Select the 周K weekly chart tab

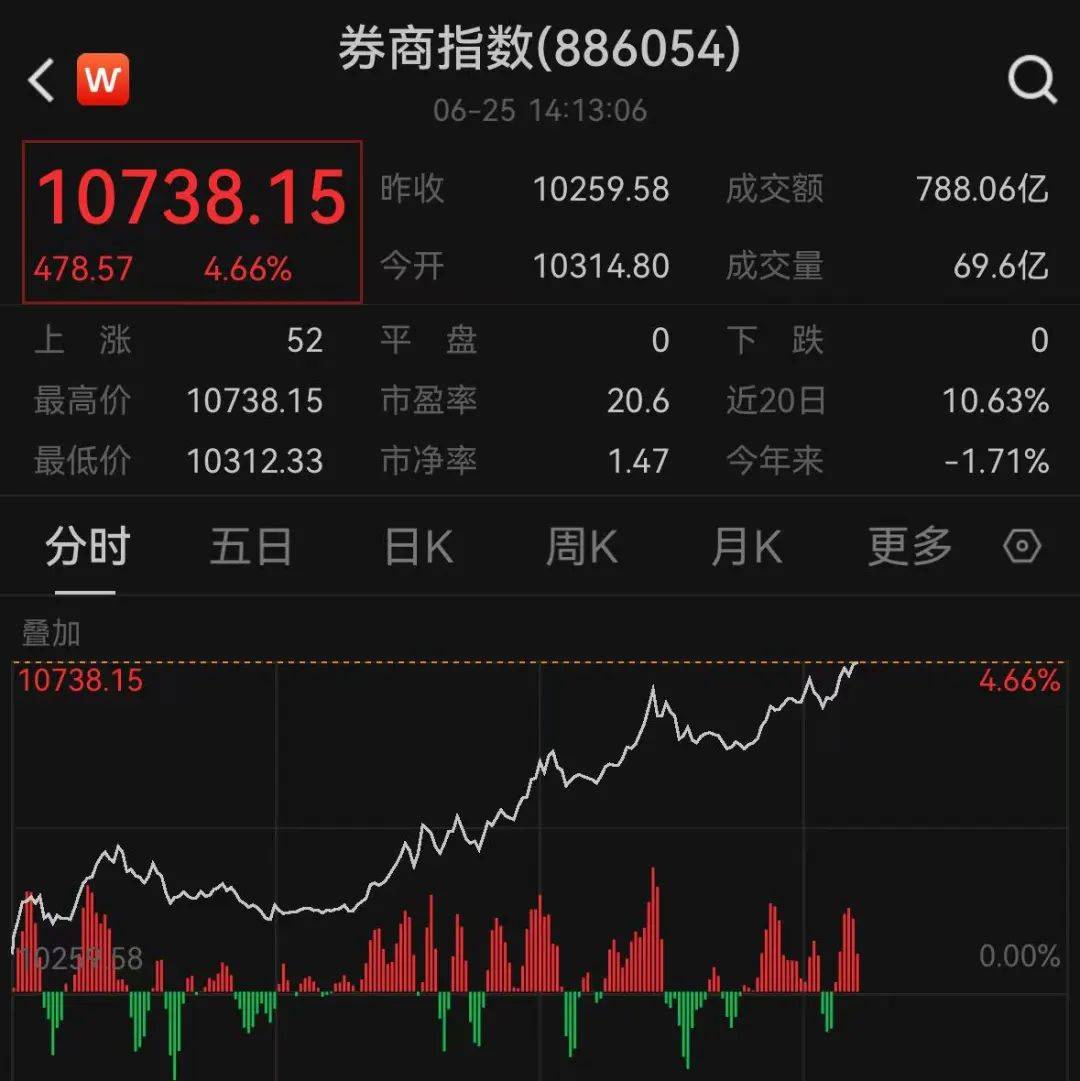tap(581, 547)
